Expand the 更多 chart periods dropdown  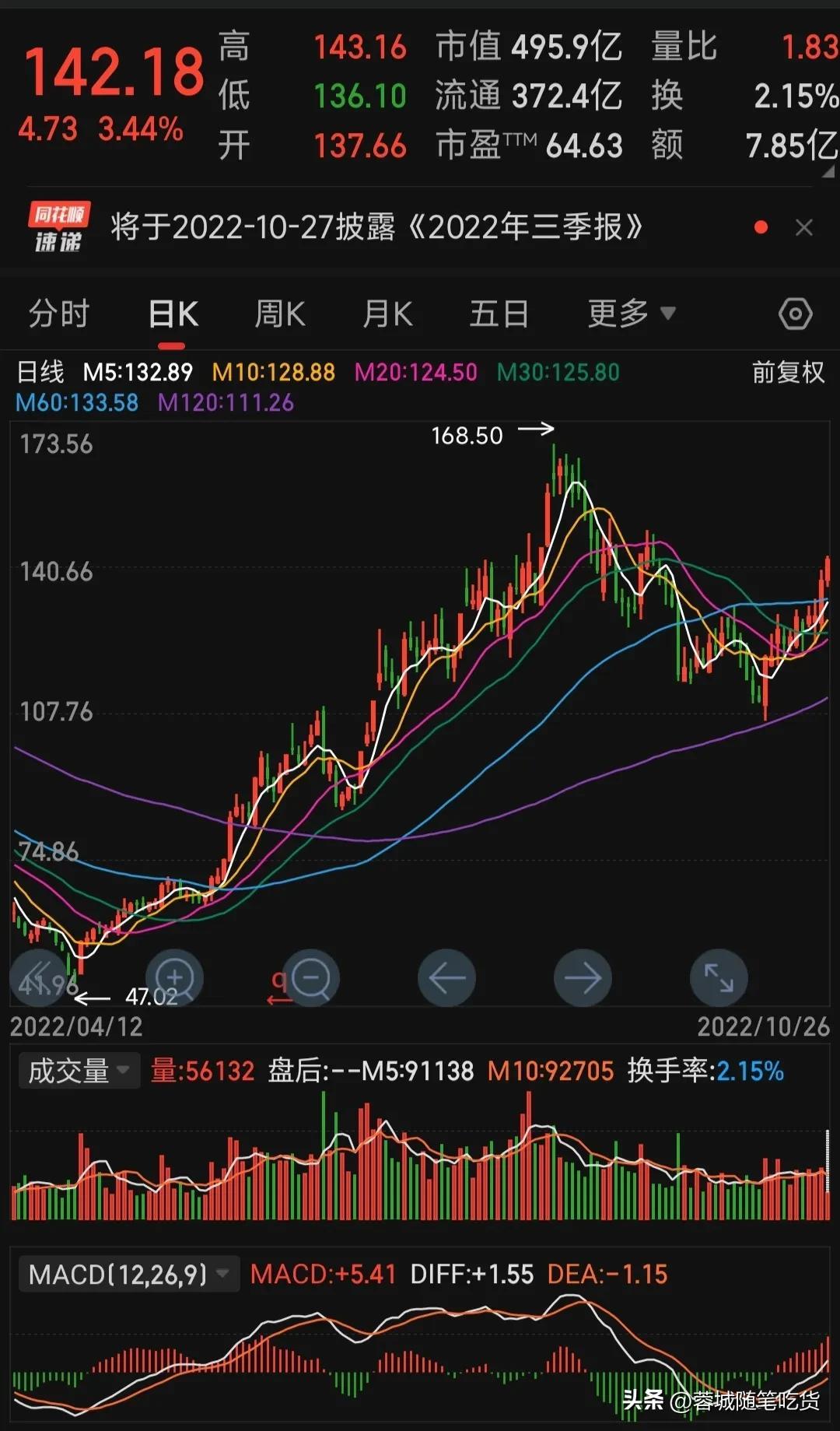tap(631, 314)
